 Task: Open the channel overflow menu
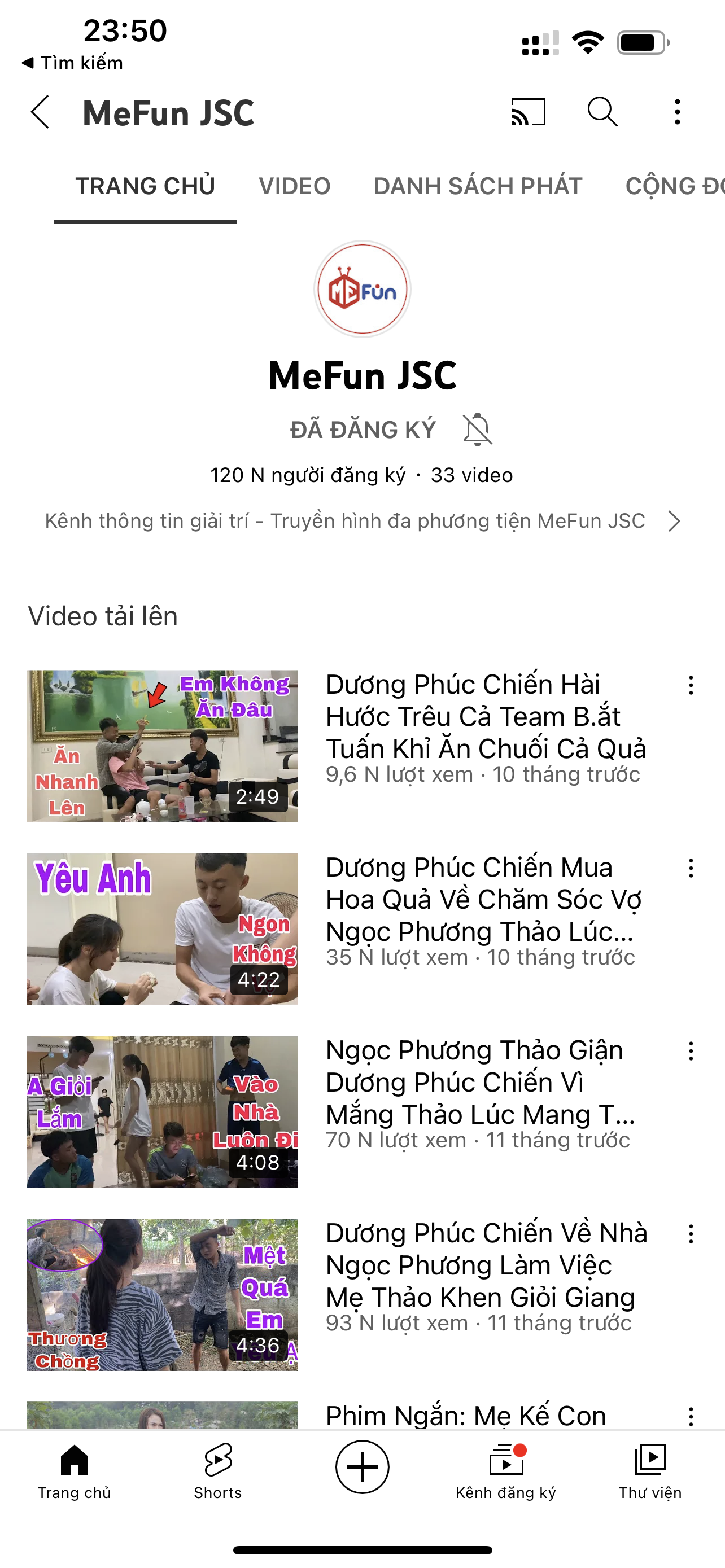pyautogui.click(x=677, y=113)
